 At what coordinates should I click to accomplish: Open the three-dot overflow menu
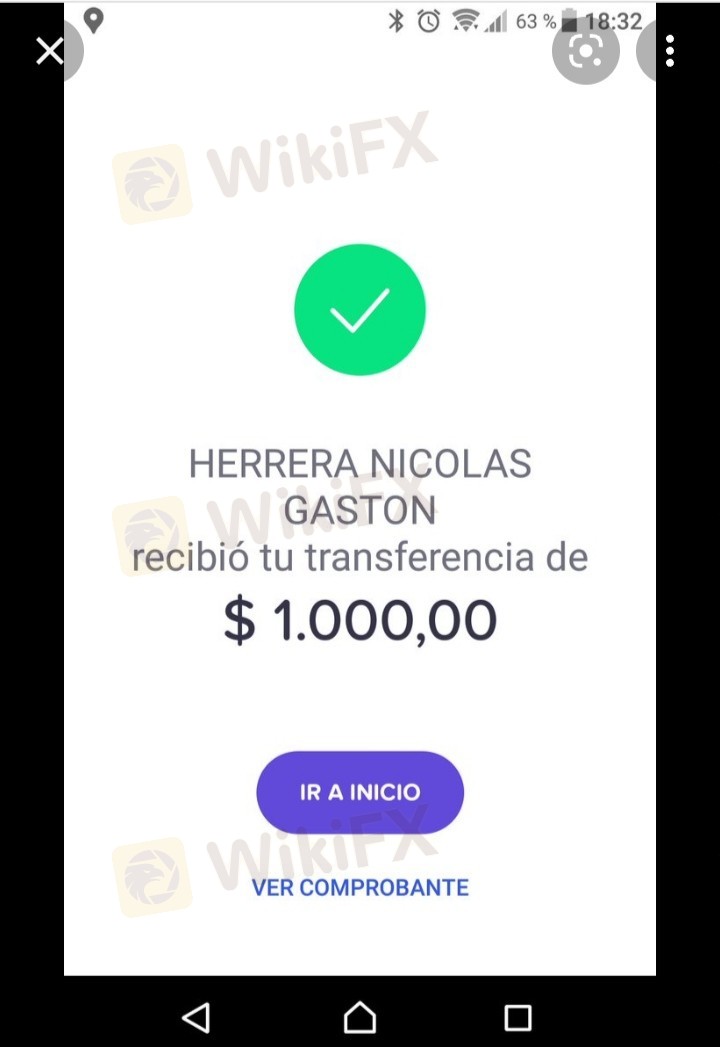670,51
